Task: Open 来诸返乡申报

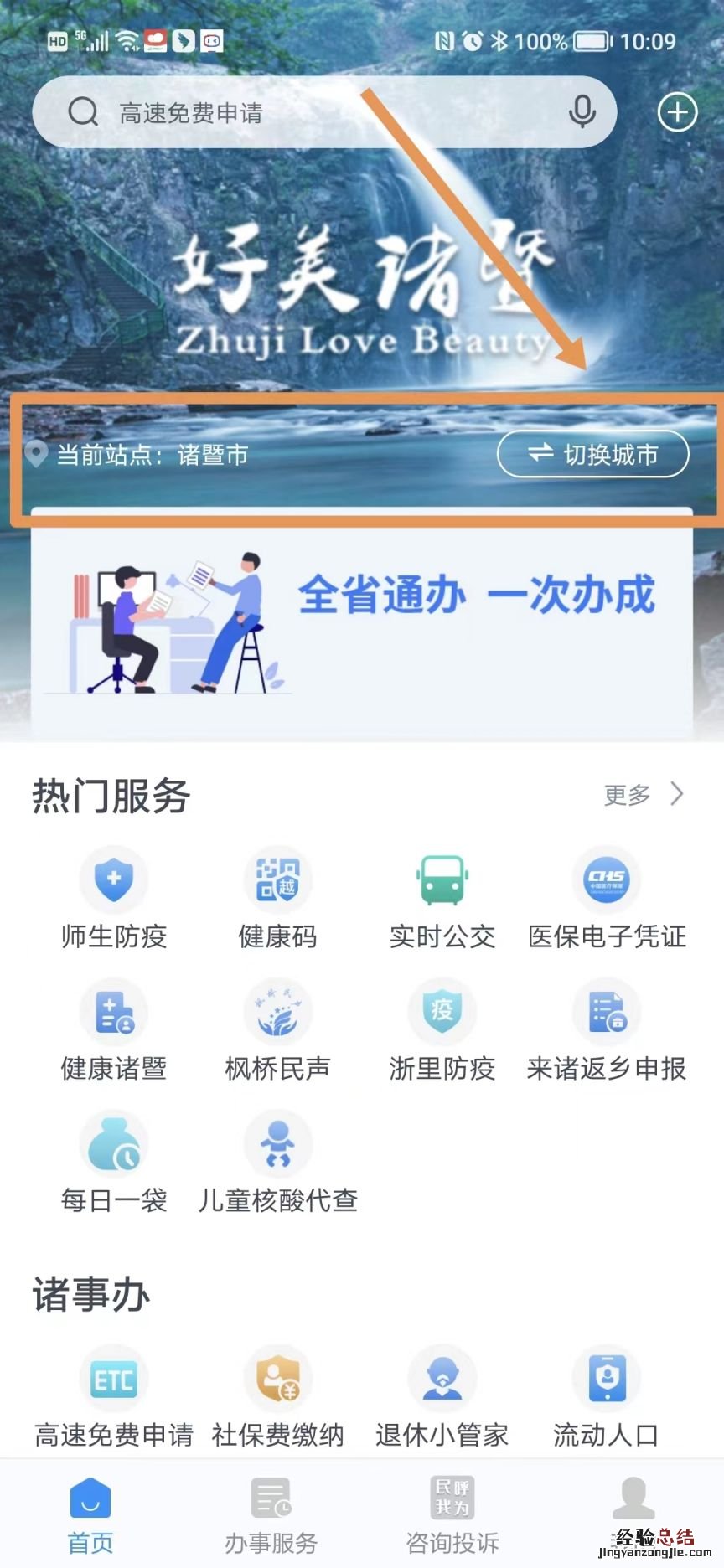Action: [x=607, y=1030]
